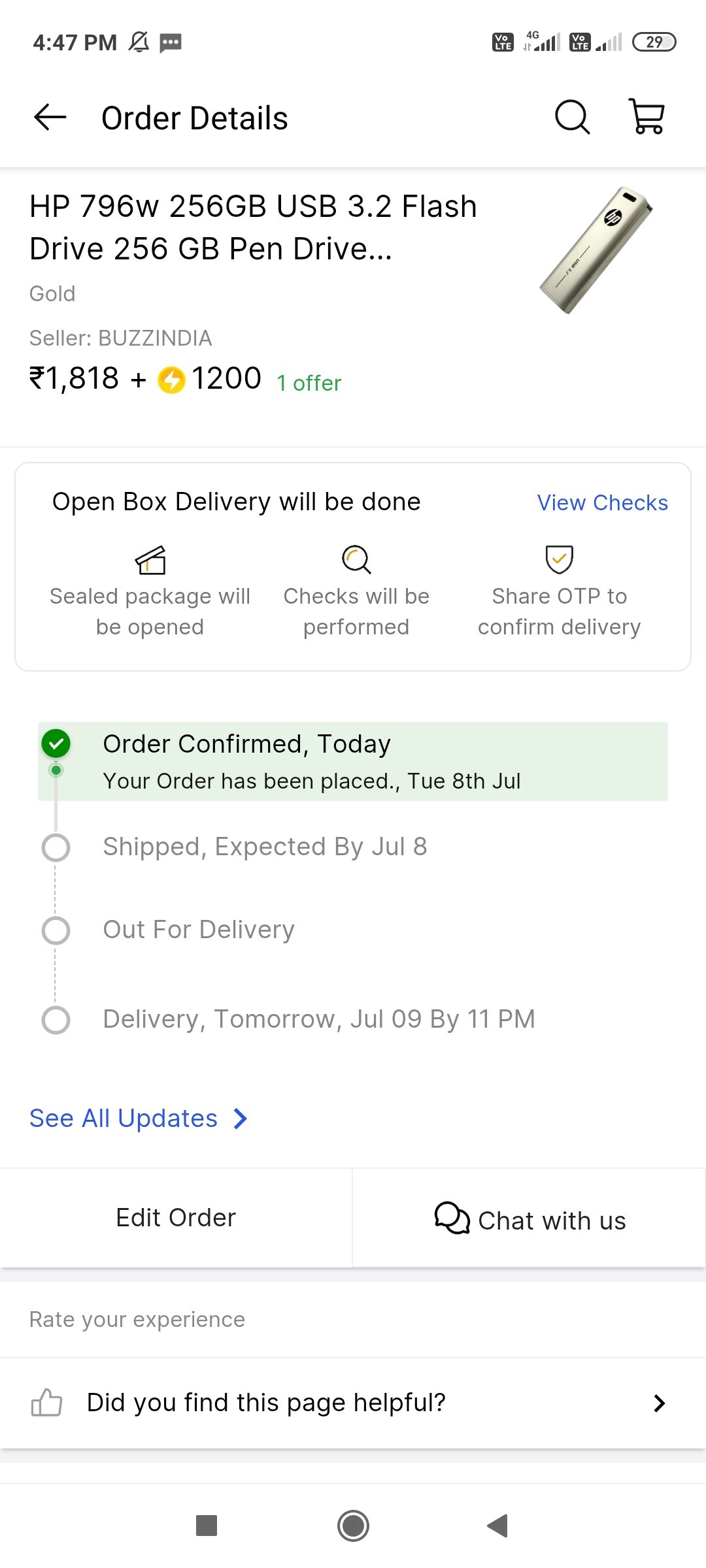Open View Checks for open box delivery

coord(602,502)
